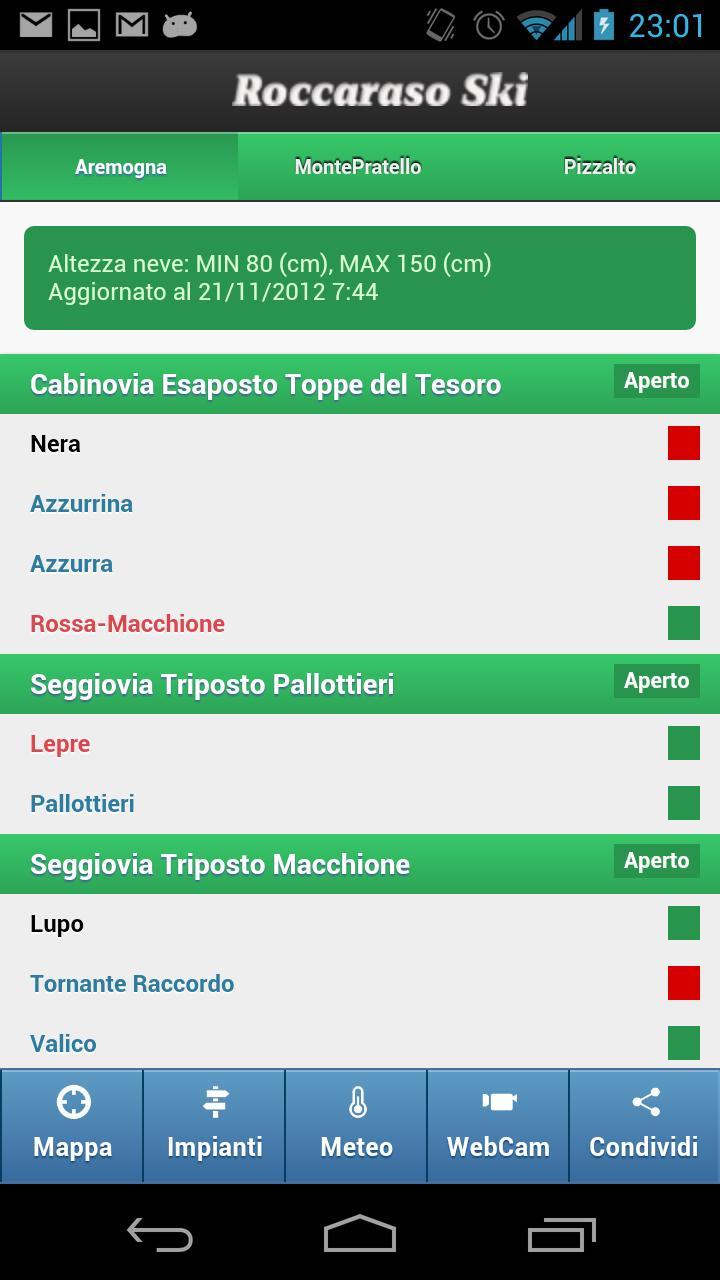Toggle the green indicator beside Lupo
The height and width of the screenshot is (1280, 720).
683,923
